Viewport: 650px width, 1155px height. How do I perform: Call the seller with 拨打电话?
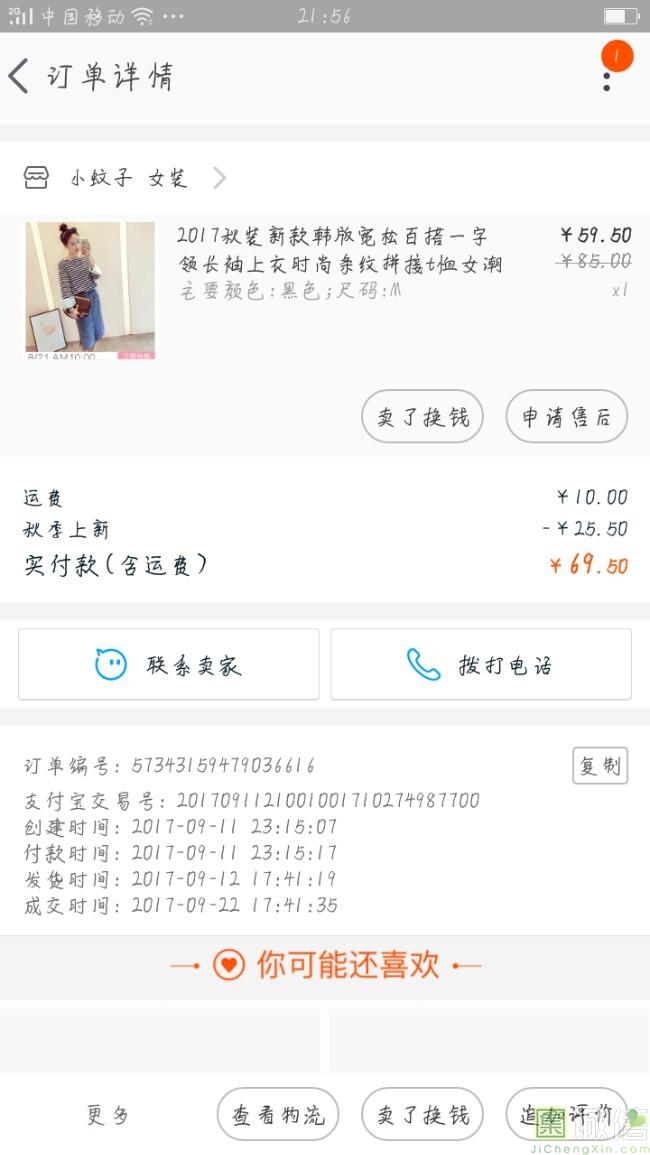click(481, 665)
